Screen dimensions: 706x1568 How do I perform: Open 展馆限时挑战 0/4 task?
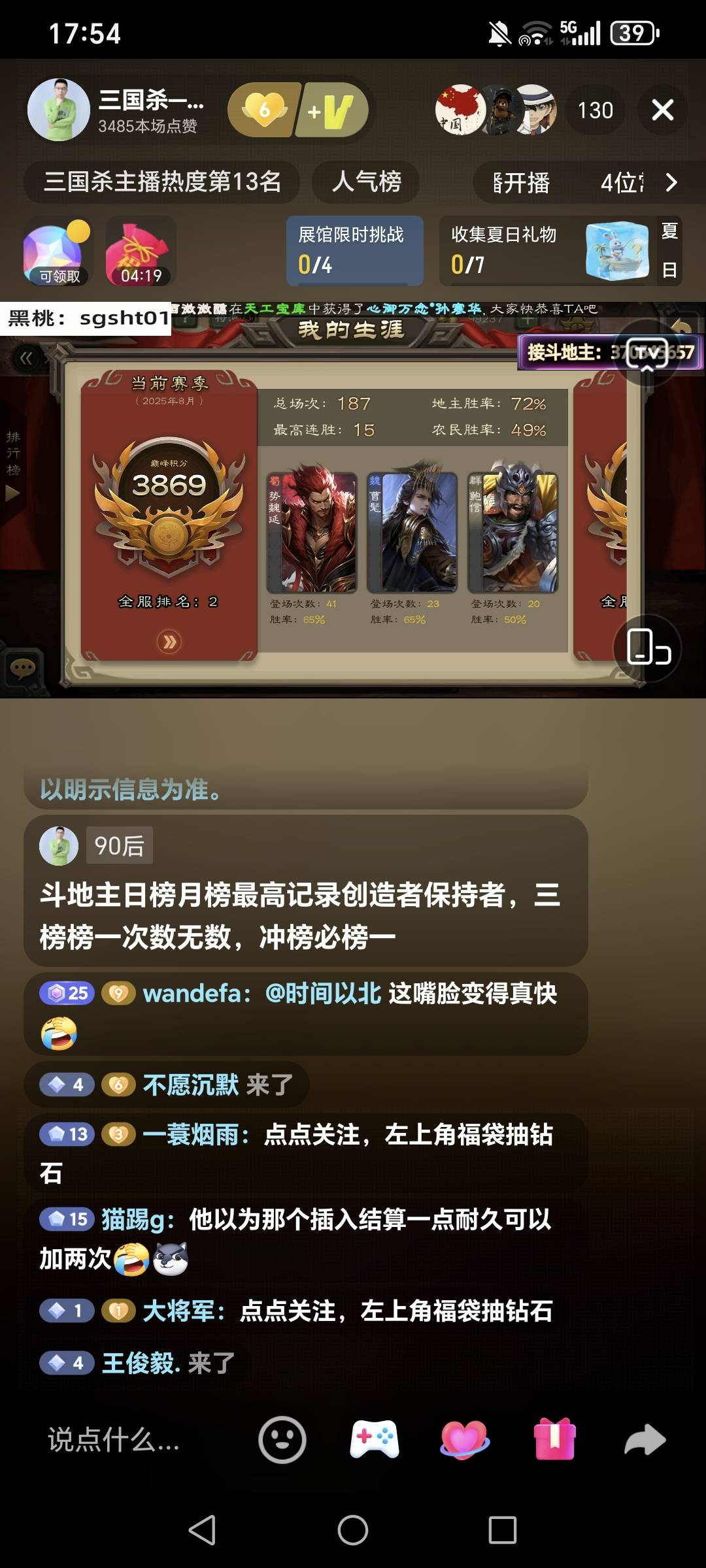354,251
